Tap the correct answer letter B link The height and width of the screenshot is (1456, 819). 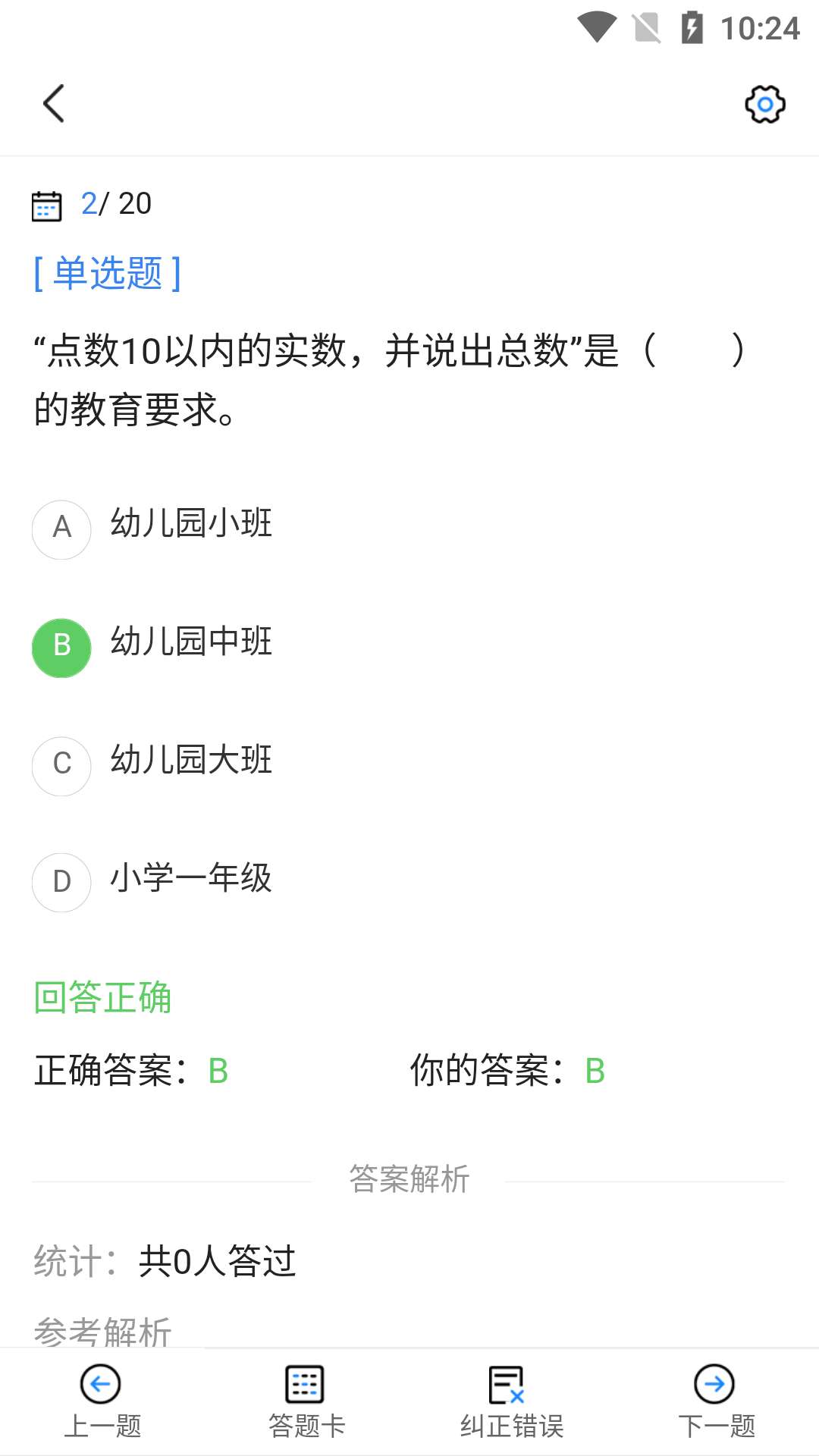pos(218,1069)
